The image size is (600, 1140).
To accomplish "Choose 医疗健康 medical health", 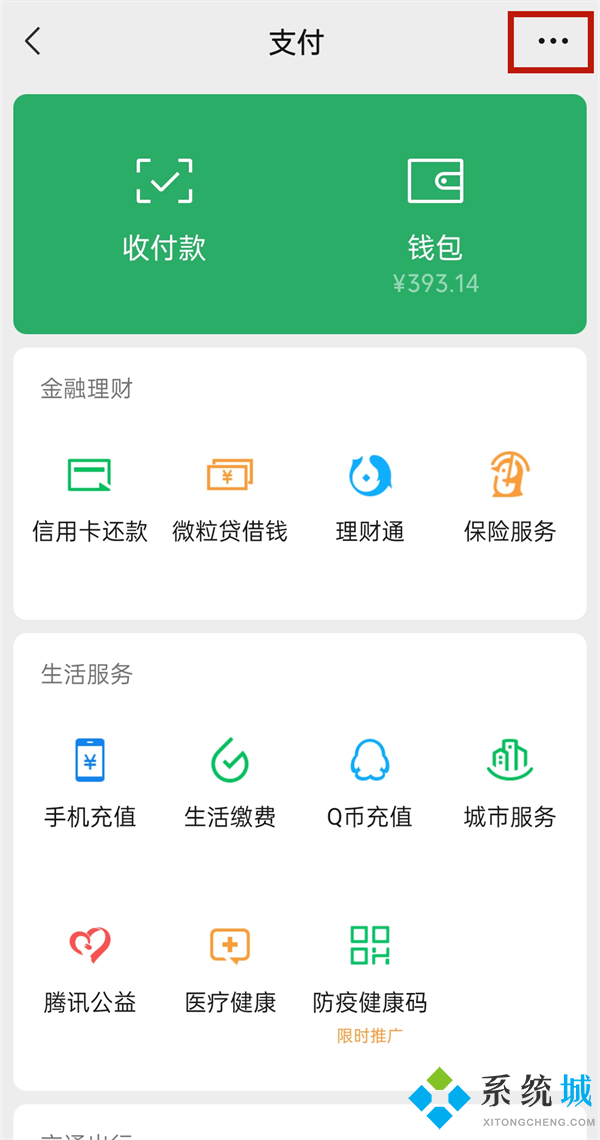I will tap(230, 968).
